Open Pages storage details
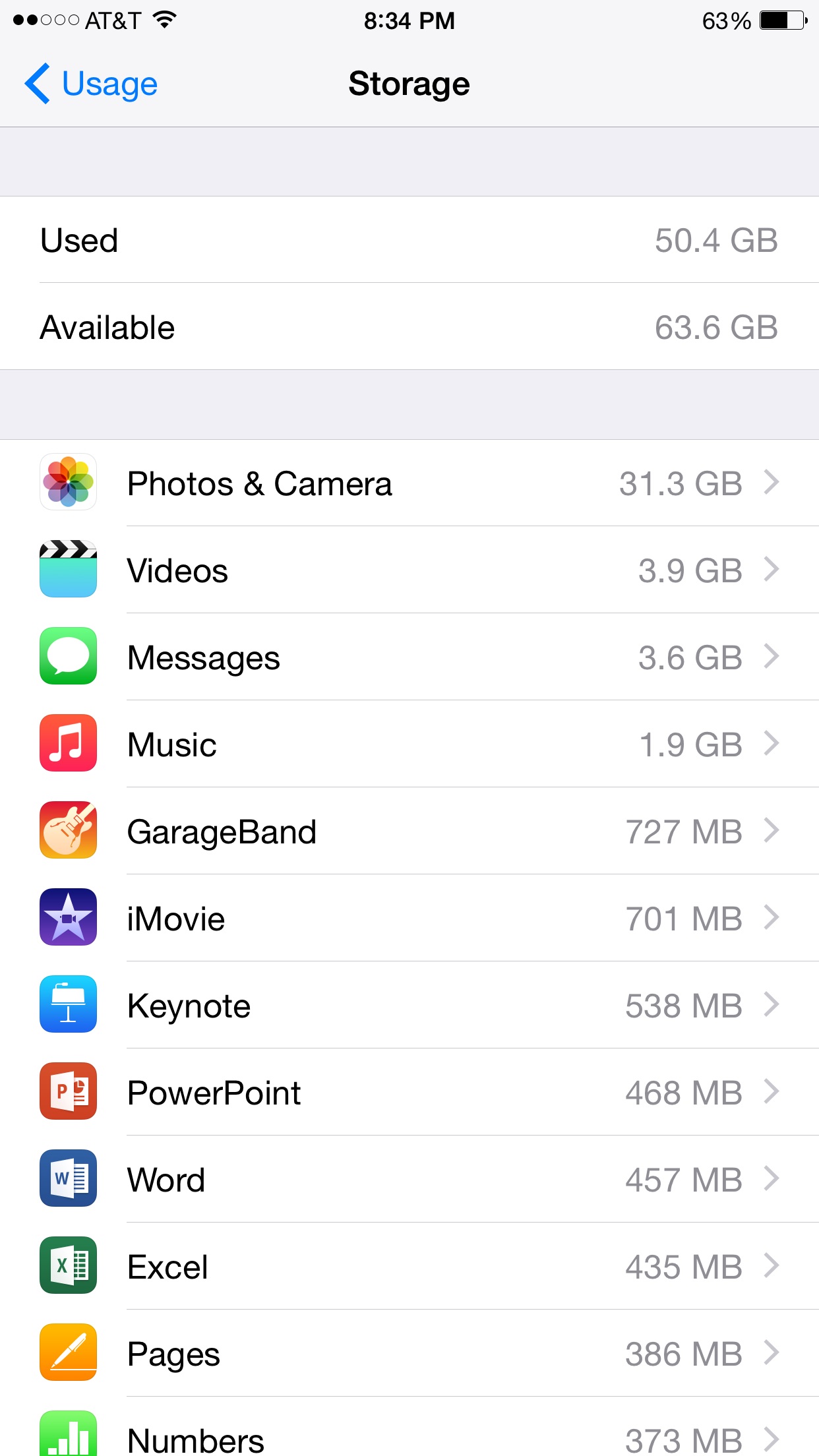 409,1354
